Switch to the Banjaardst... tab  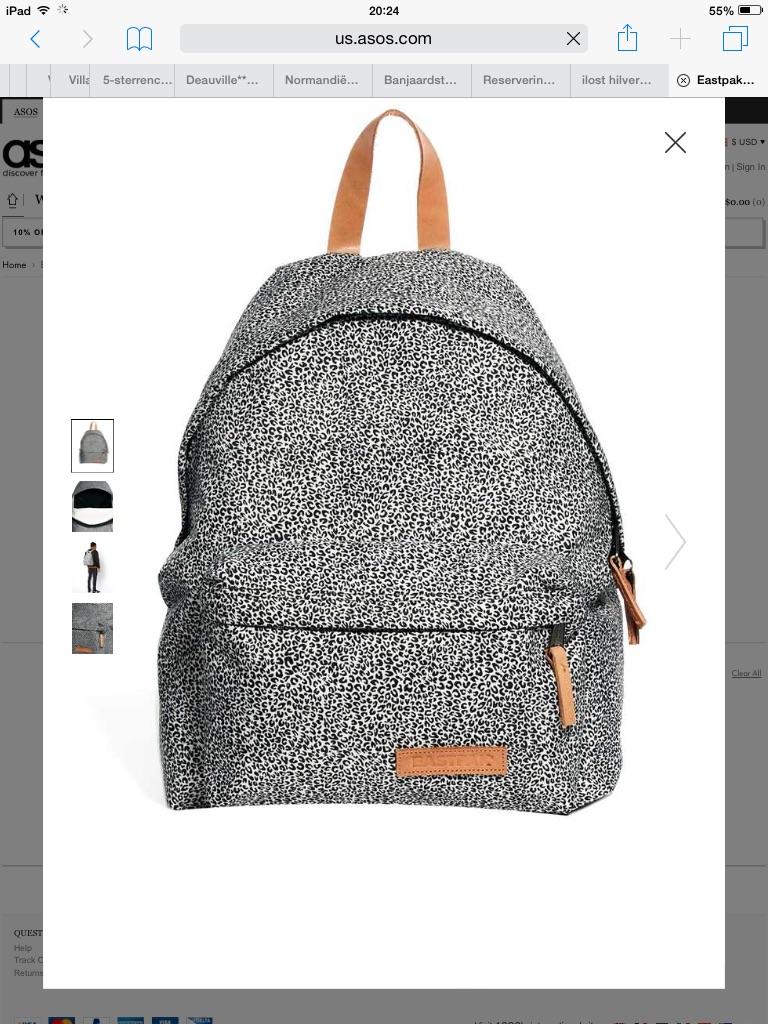coord(420,80)
